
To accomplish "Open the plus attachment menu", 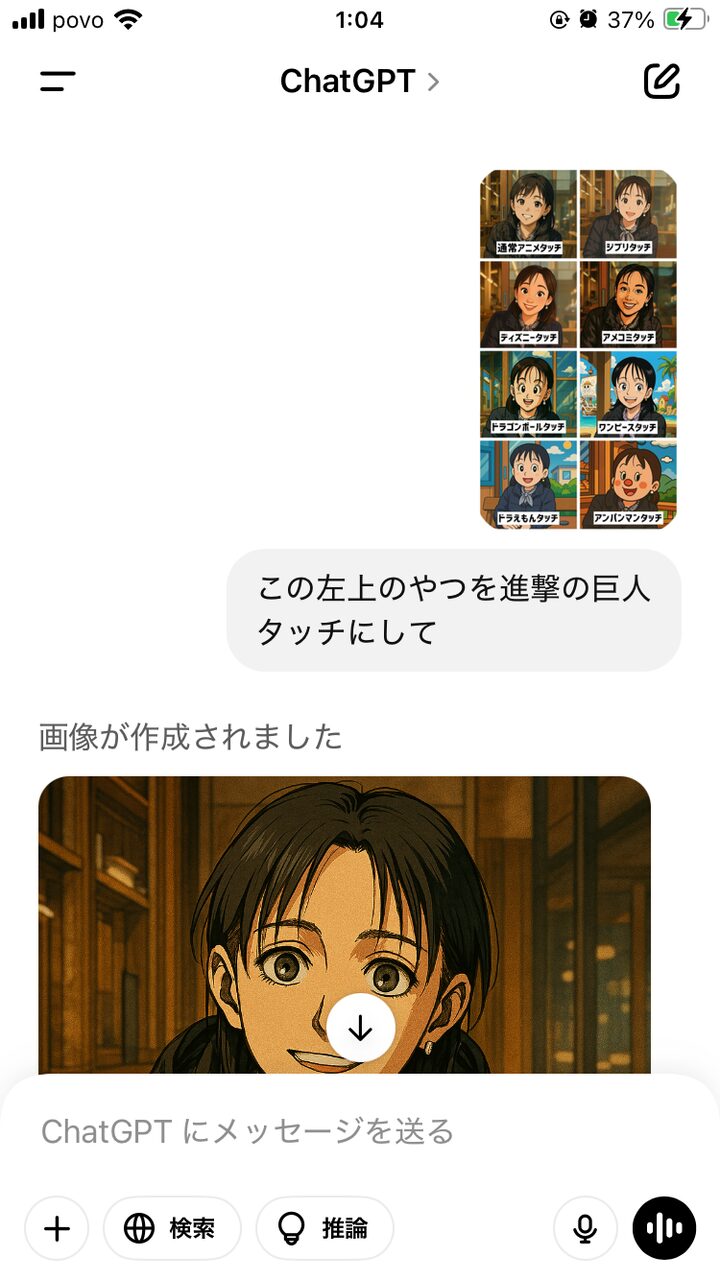I will [x=57, y=1228].
